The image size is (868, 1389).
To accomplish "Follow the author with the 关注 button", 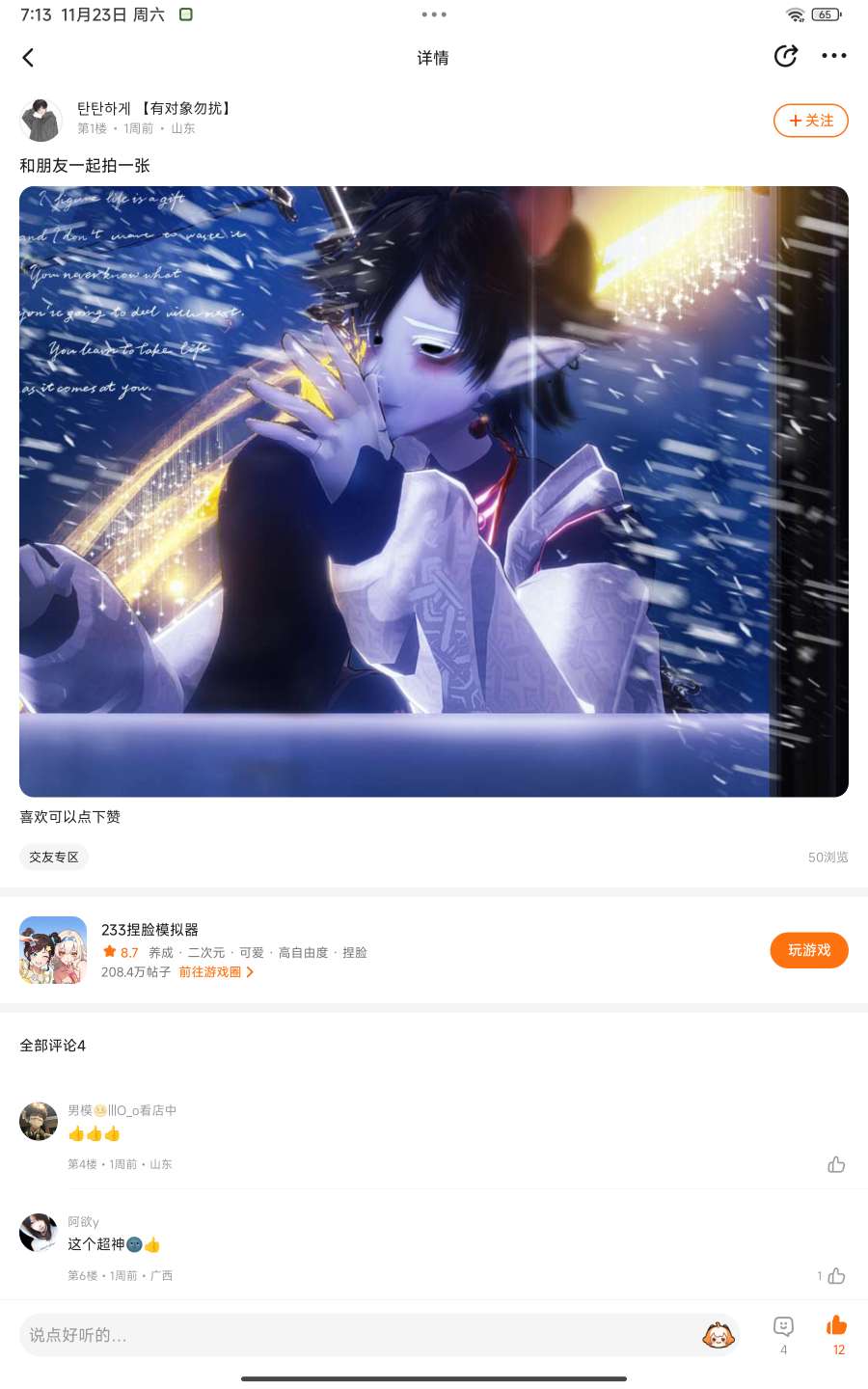I will pyautogui.click(x=810, y=121).
